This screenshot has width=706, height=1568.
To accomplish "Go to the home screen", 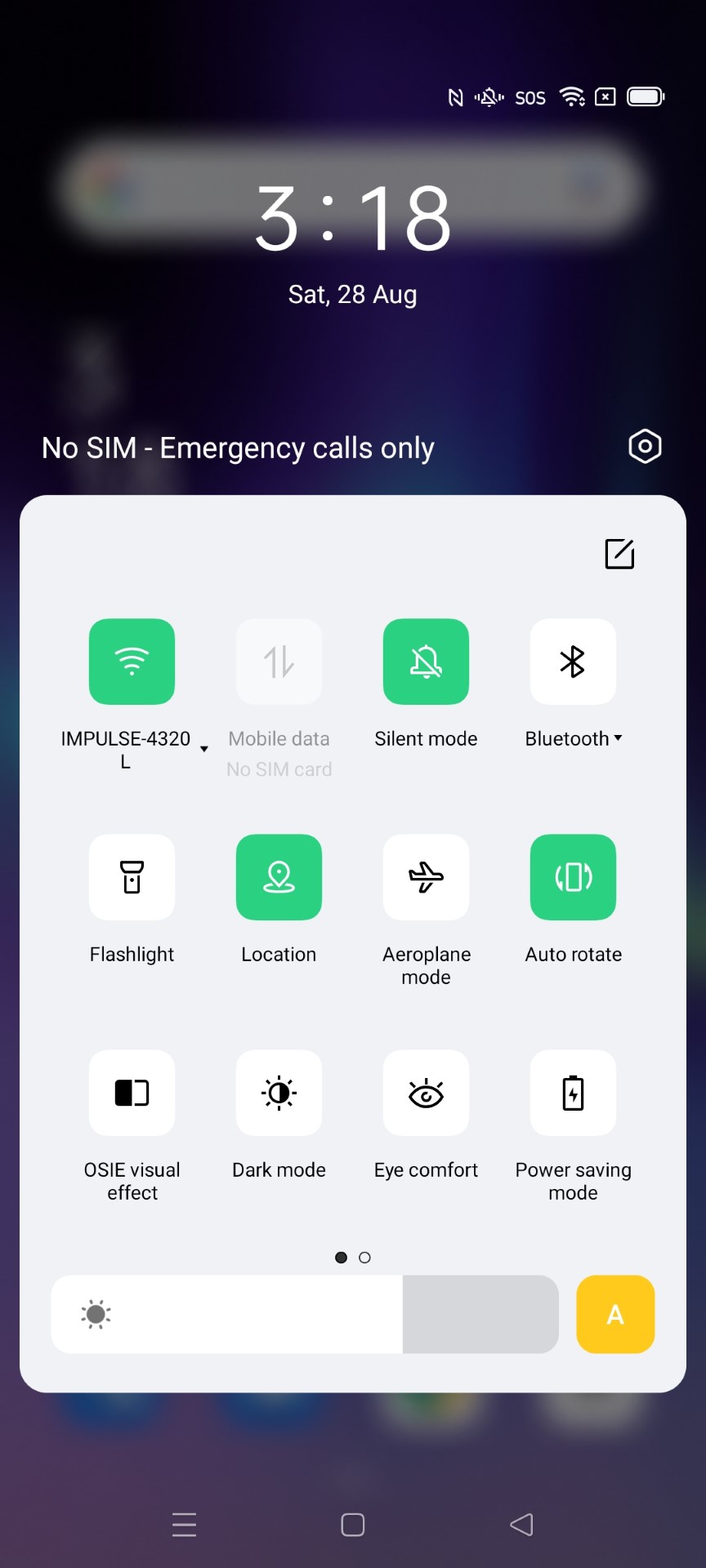I will coord(353,1525).
